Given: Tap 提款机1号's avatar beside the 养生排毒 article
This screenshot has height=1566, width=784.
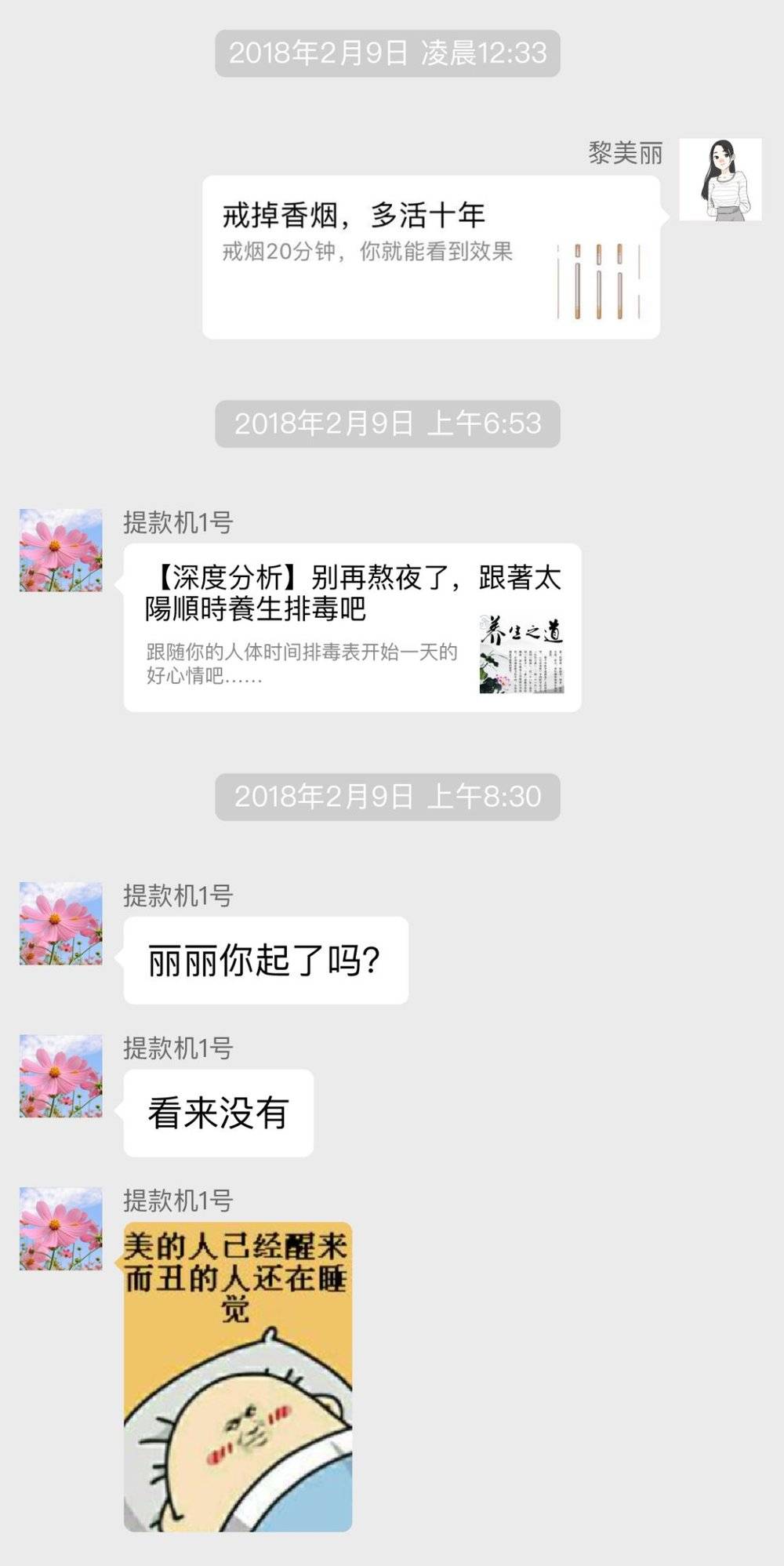Looking at the screenshot, I should coord(61,550).
